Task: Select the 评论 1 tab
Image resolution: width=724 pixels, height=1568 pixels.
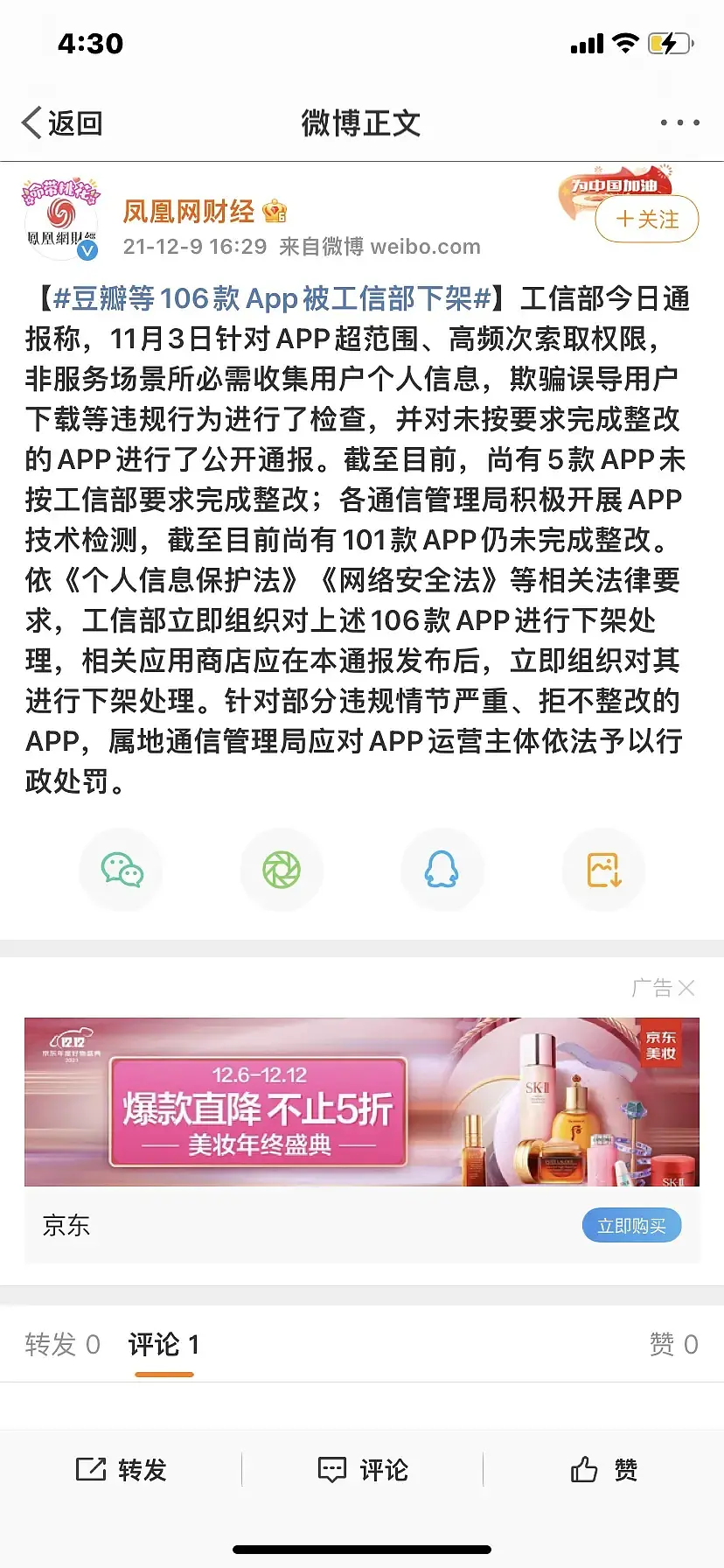Action: coord(164,1344)
